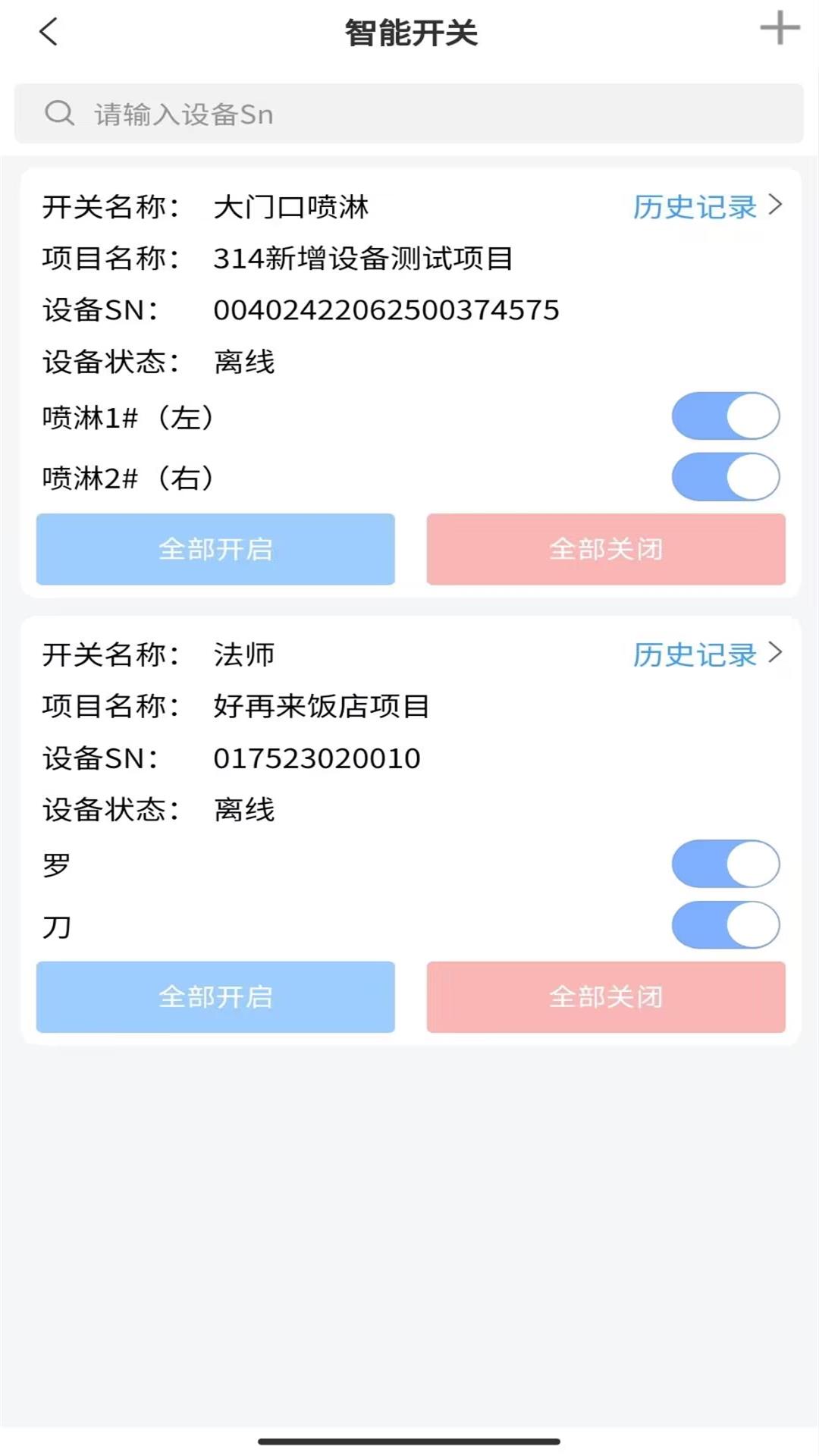819x1456 pixels.
Task: Open 历史记录 for 法师 switch
Action: coord(708,654)
